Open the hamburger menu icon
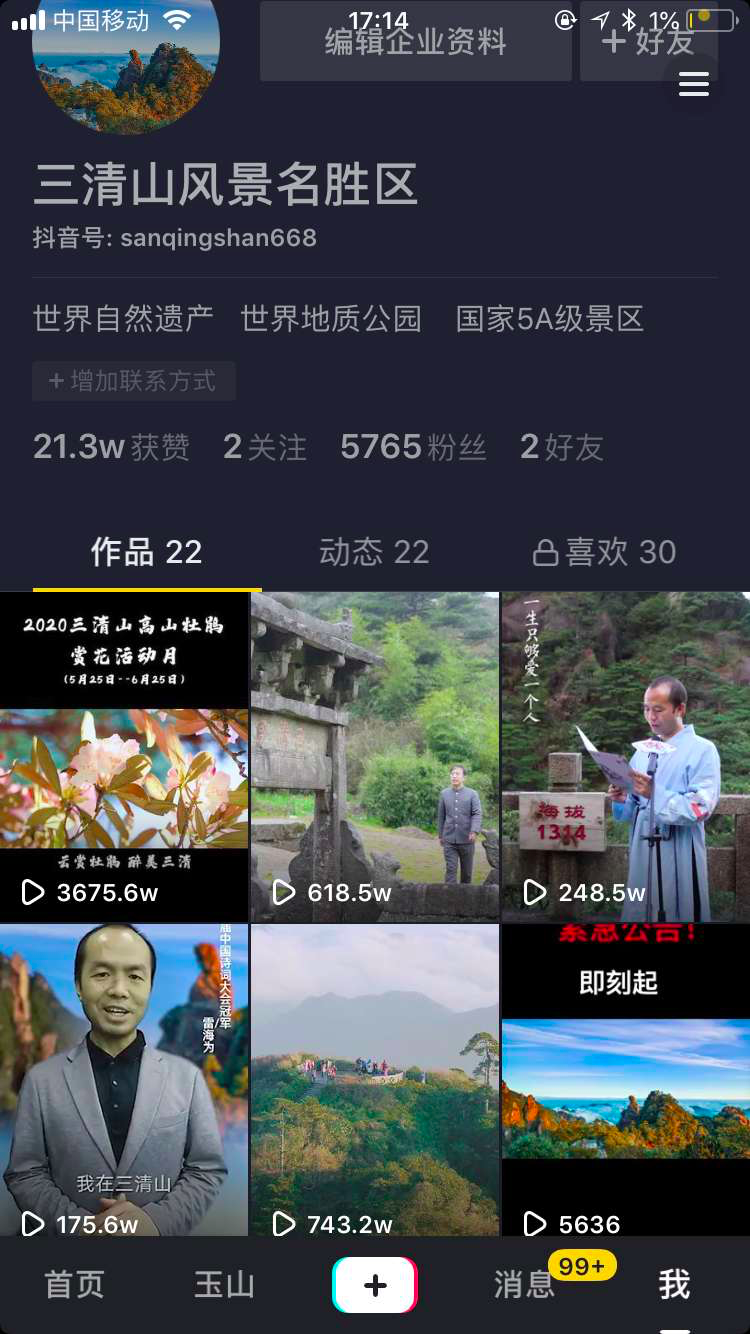Viewport: 750px width, 1334px height. (x=693, y=84)
